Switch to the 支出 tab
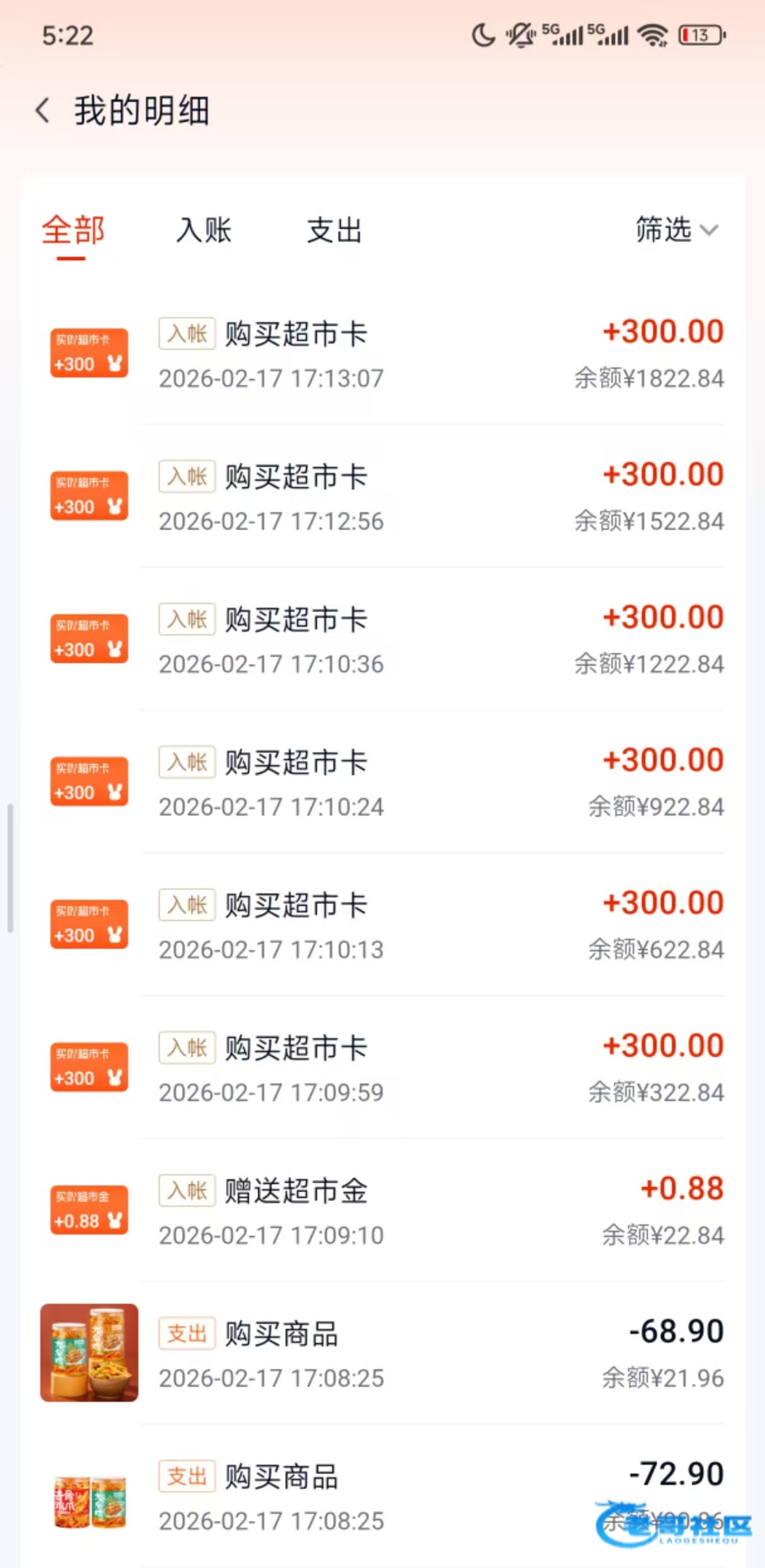Viewport: 765px width, 1568px height. point(334,230)
